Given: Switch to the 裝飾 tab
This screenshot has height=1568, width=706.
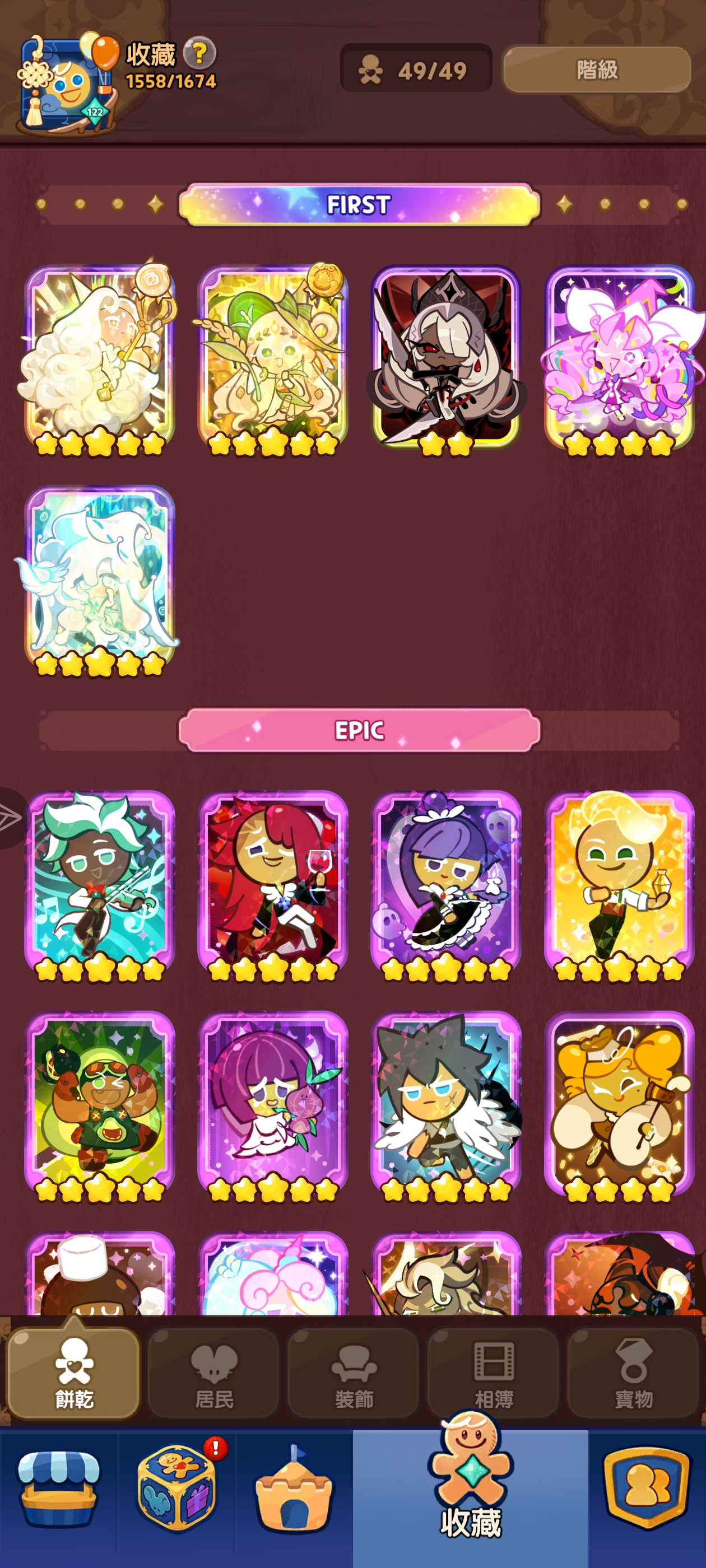Looking at the screenshot, I should click(x=354, y=1374).
